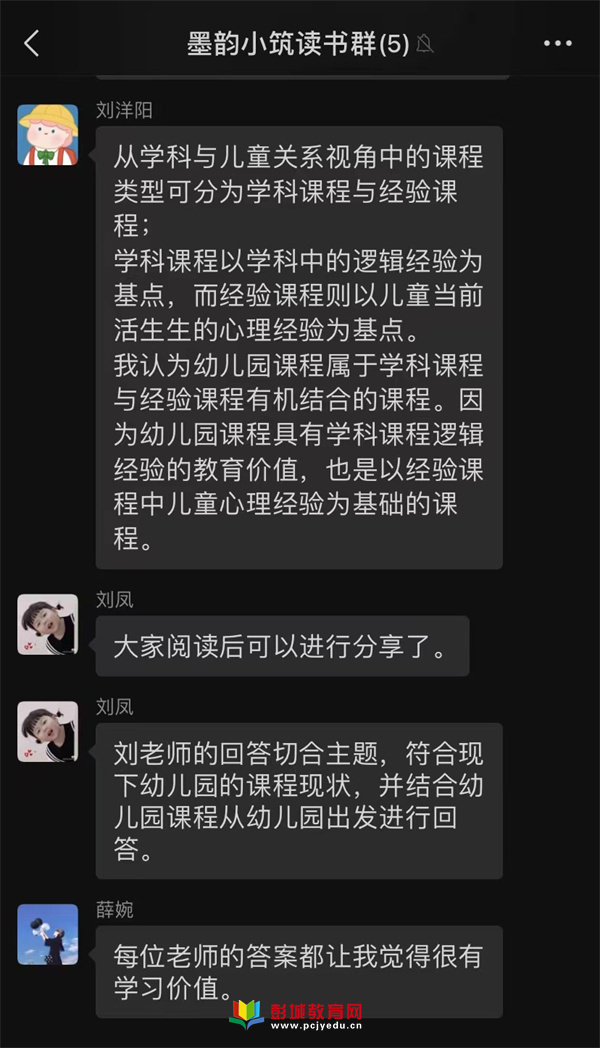Open 刘洋阳's profile avatar
The height and width of the screenshot is (1048, 600).
coord(48,134)
